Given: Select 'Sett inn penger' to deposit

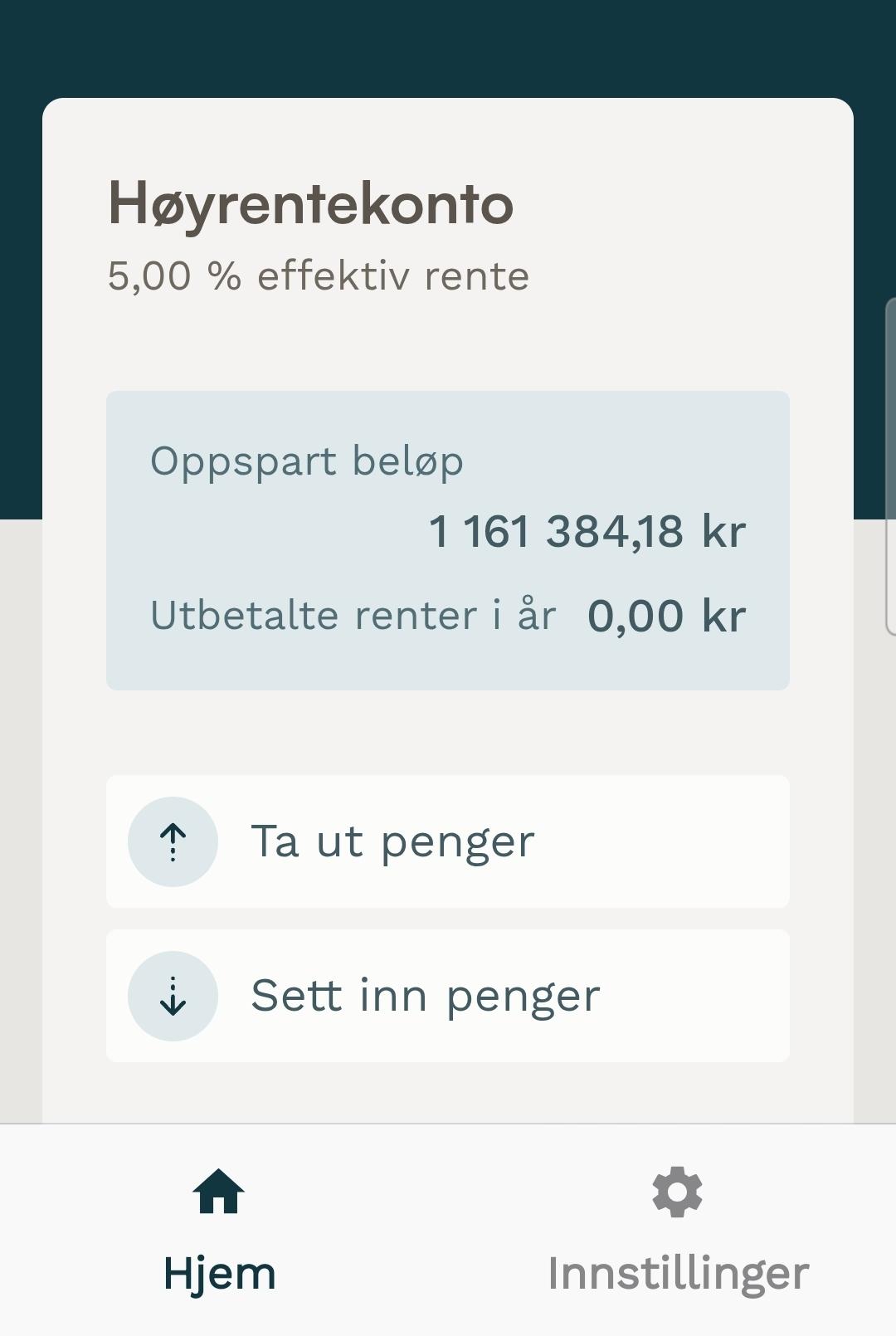Looking at the screenshot, I should pos(448,996).
